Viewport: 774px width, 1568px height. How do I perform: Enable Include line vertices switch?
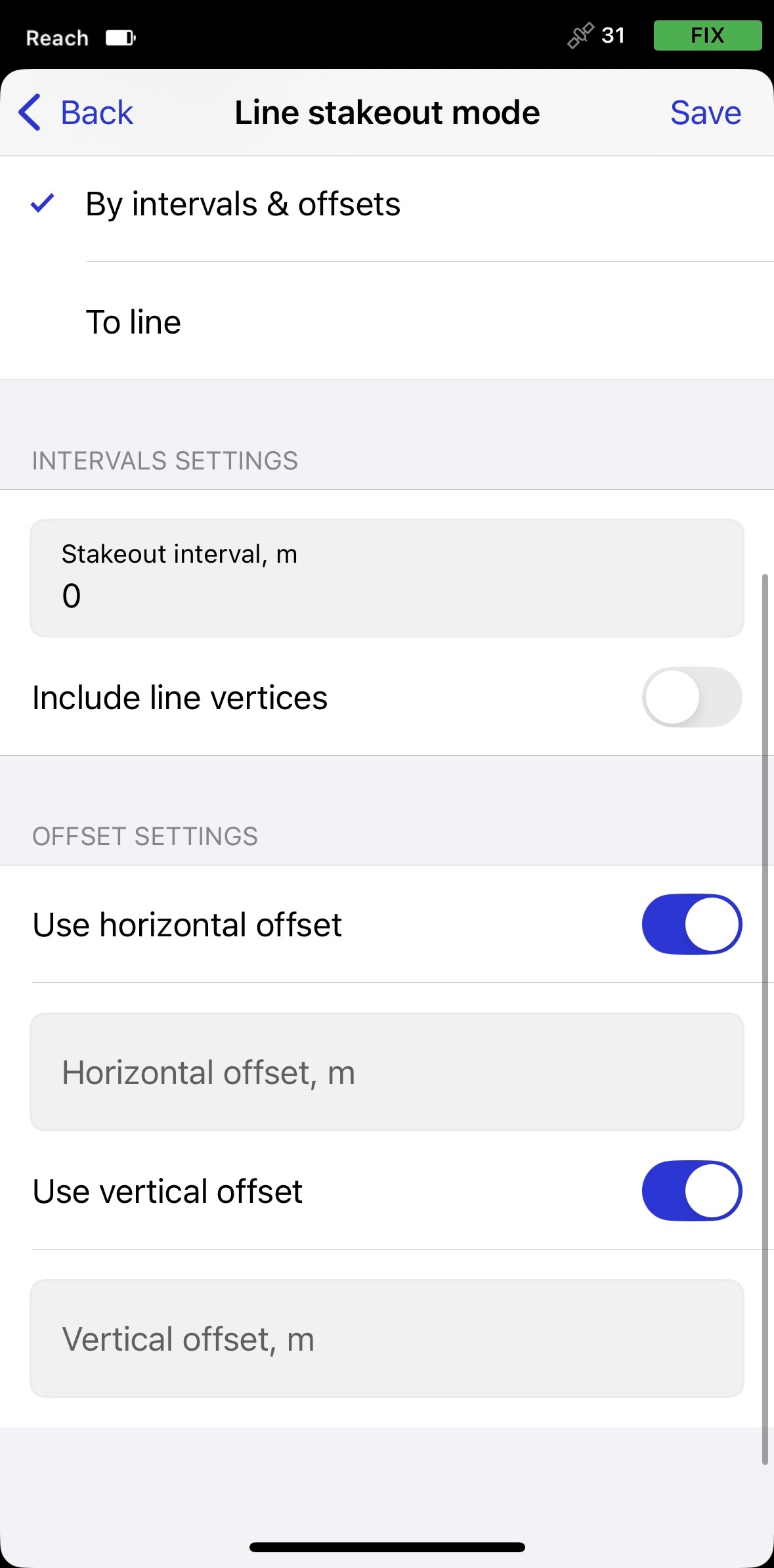click(692, 697)
